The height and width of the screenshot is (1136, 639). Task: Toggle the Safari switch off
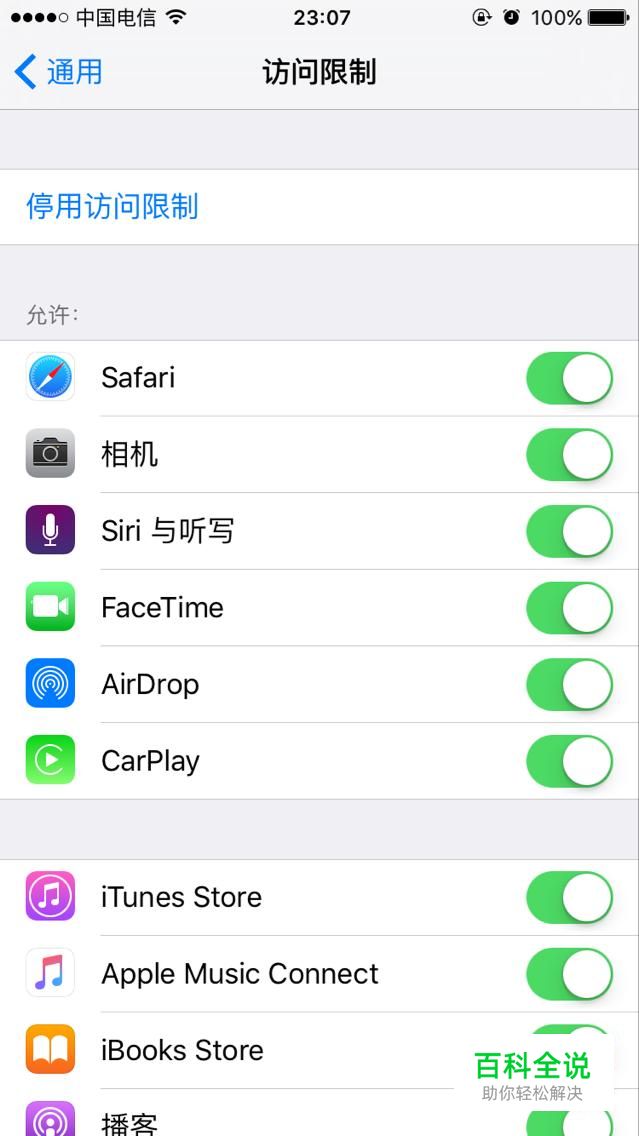[569, 378]
